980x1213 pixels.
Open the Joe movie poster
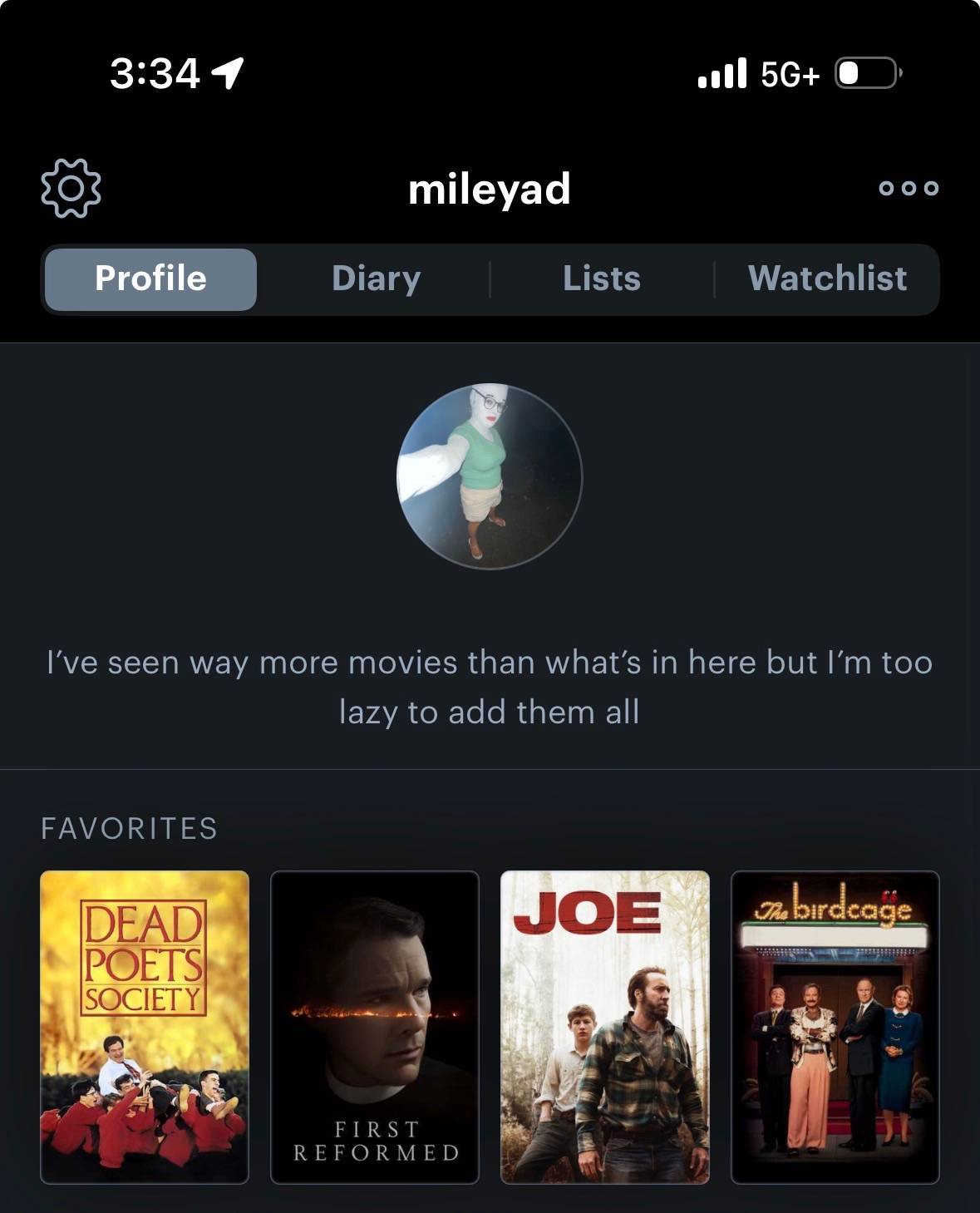[605, 1027]
